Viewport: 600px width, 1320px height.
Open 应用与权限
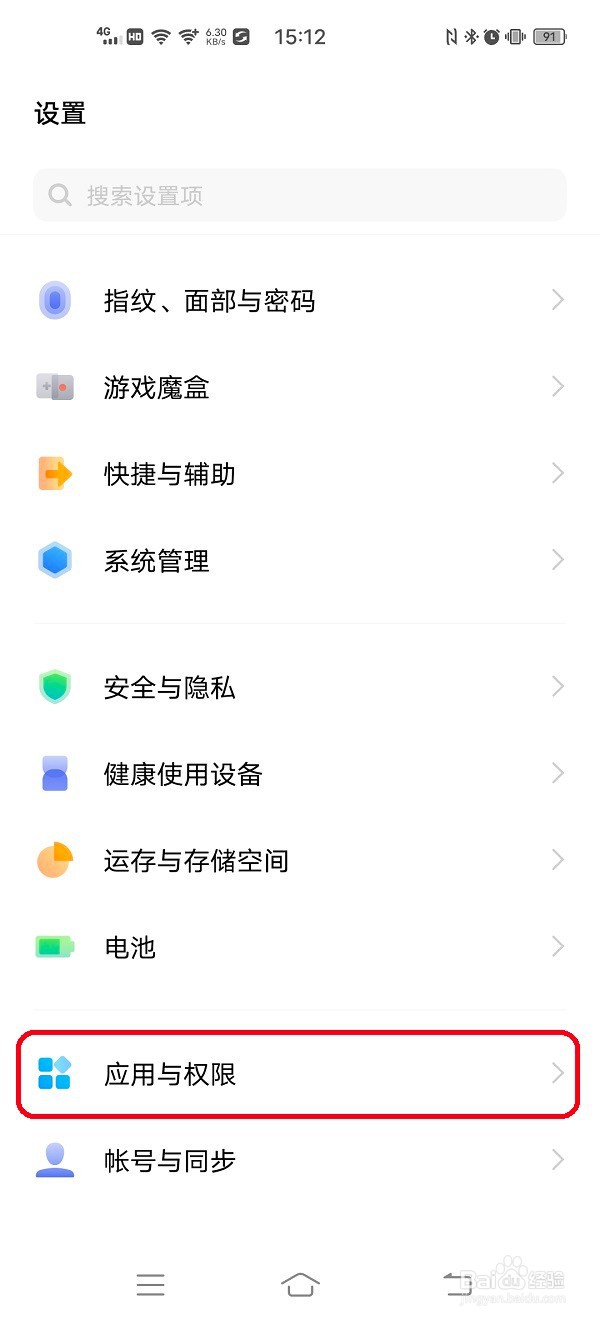tap(300, 1074)
